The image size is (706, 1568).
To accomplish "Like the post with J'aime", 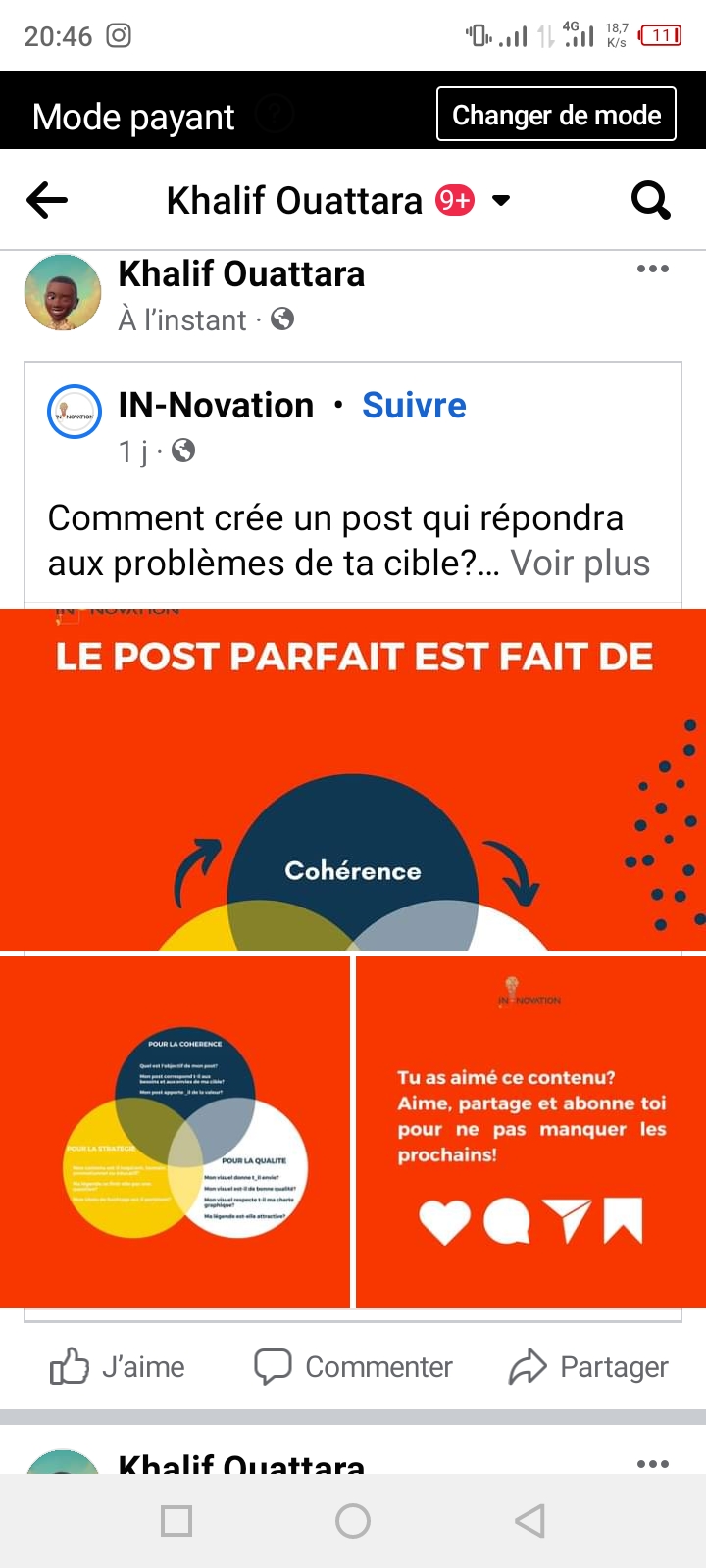I will [118, 1366].
